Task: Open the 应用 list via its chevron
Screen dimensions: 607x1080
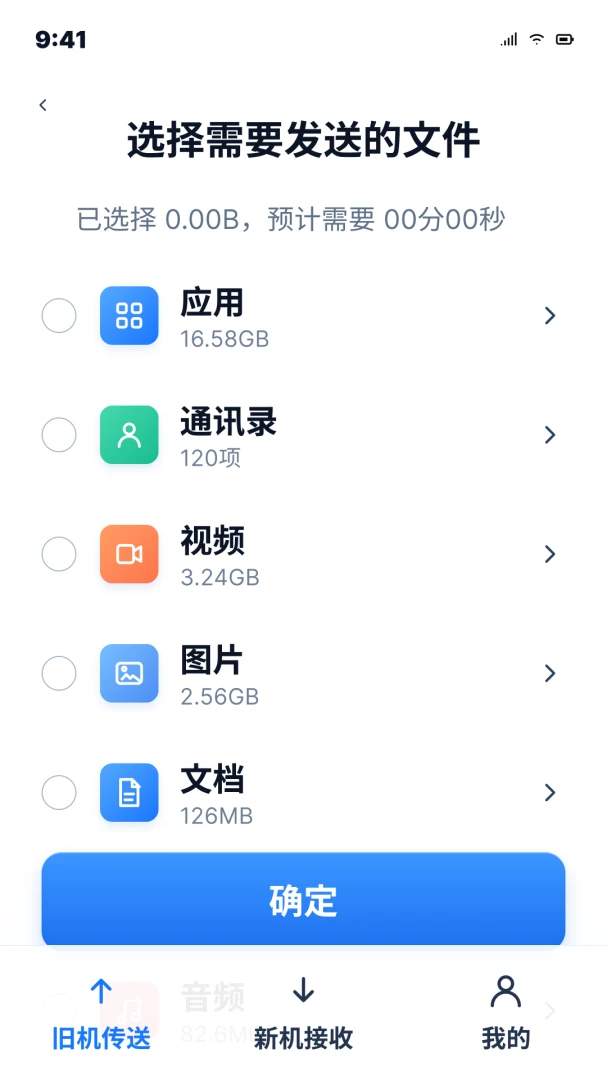Action: pyautogui.click(x=550, y=315)
